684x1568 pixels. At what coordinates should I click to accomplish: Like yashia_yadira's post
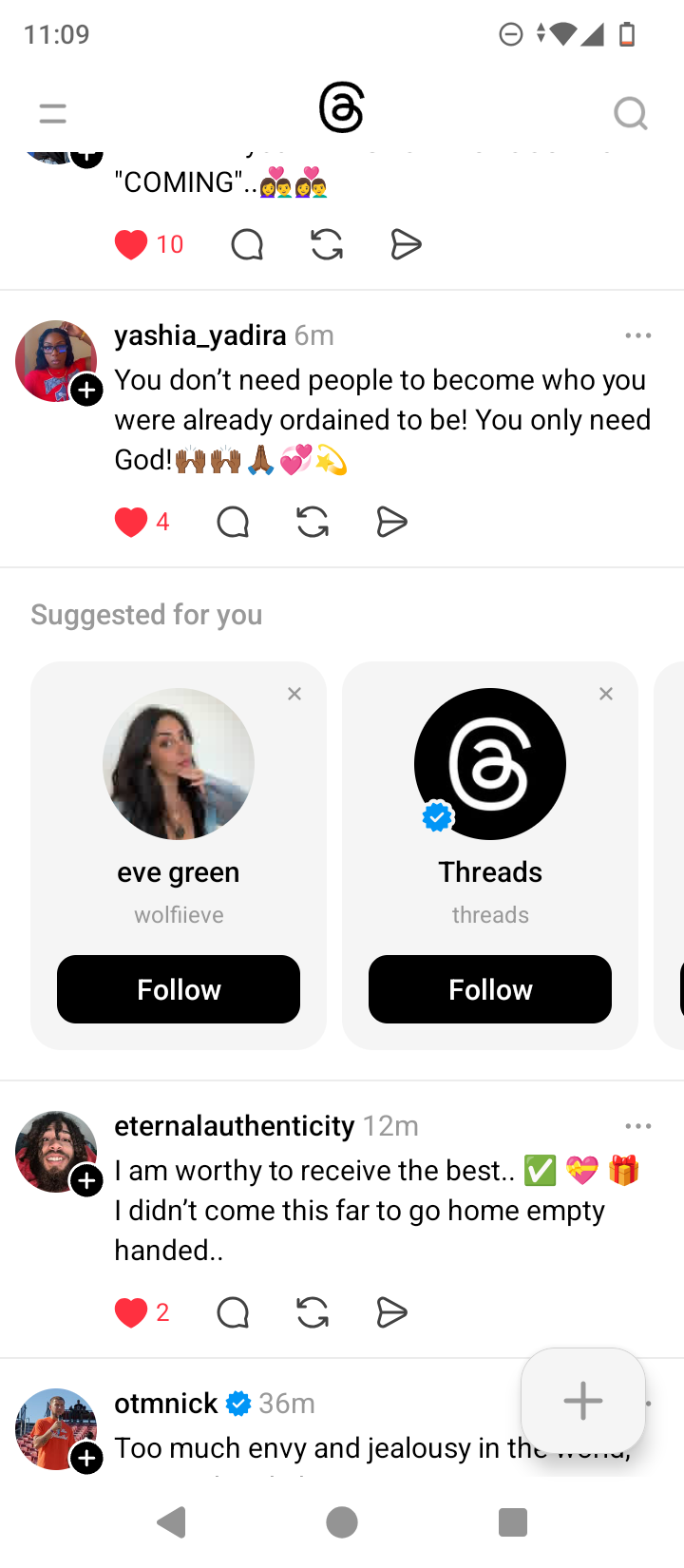click(x=131, y=522)
